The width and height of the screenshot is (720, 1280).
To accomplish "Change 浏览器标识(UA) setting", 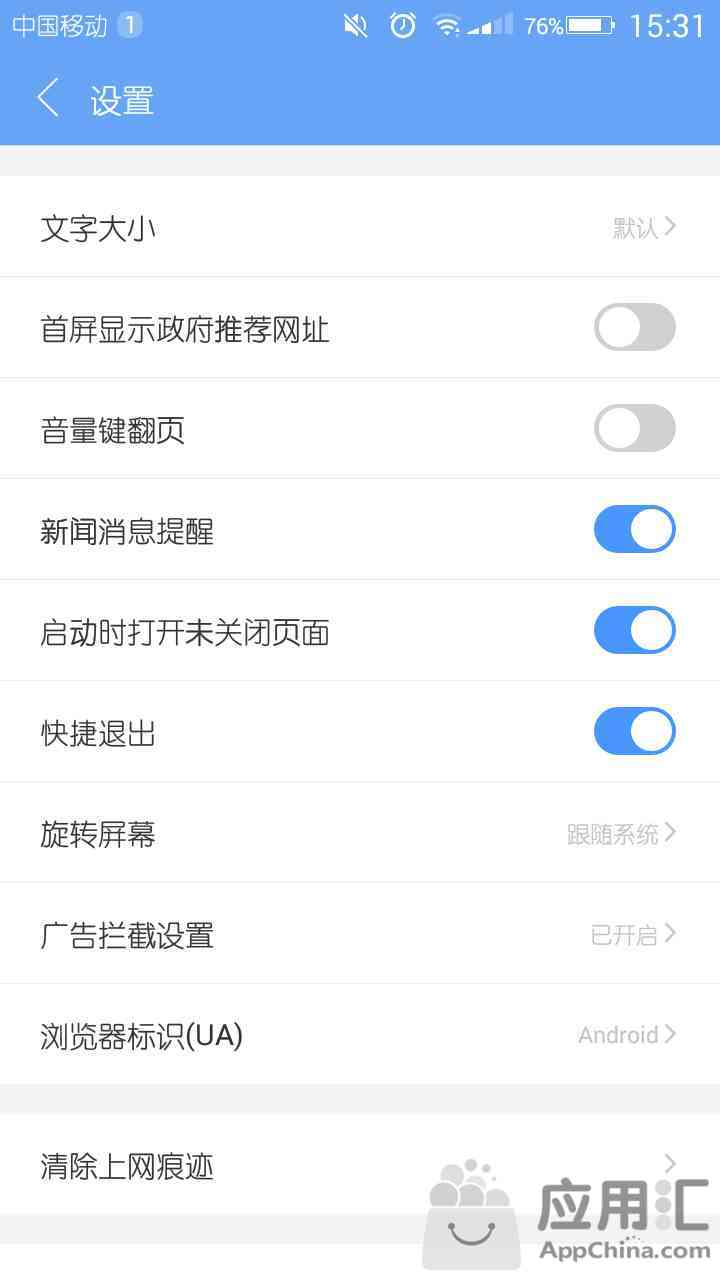I will click(x=360, y=1035).
